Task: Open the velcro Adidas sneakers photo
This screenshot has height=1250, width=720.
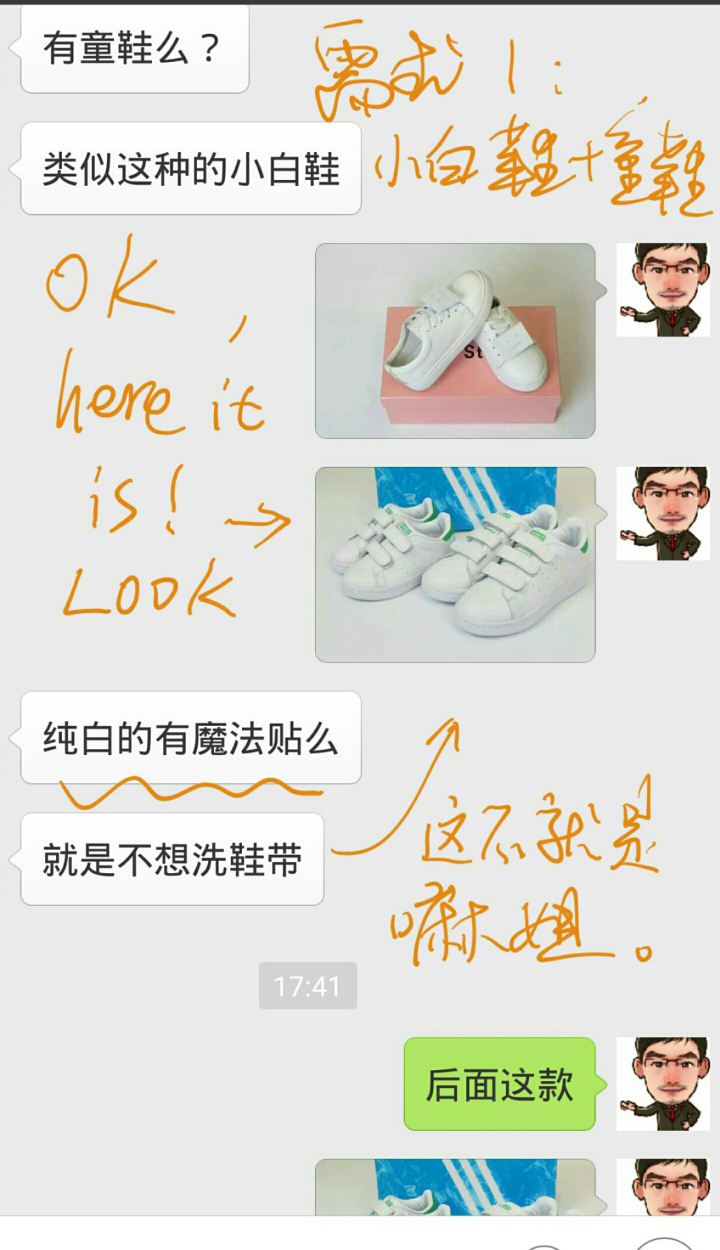Action: point(455,564)
